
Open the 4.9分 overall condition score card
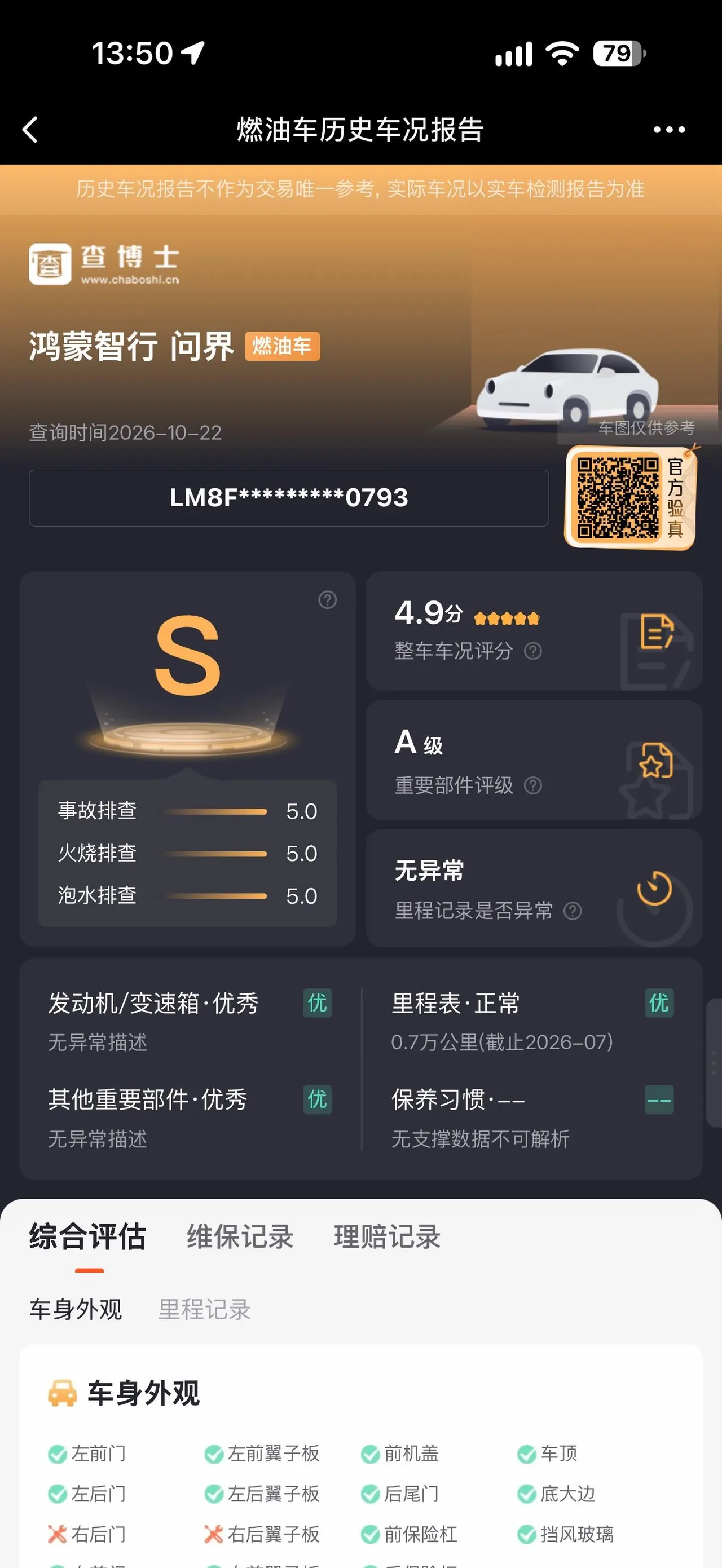(534, 630)
